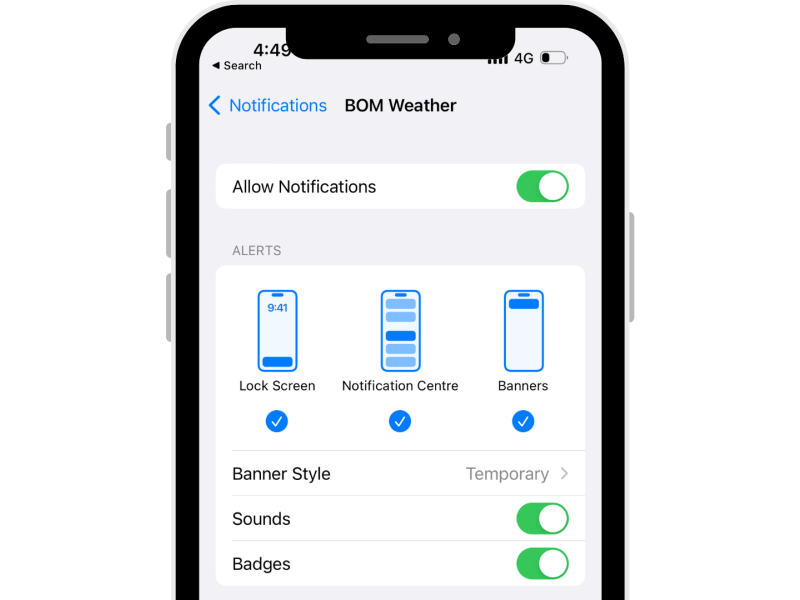Open Banner Style options

pyautogui.click(x=400, y=474)
